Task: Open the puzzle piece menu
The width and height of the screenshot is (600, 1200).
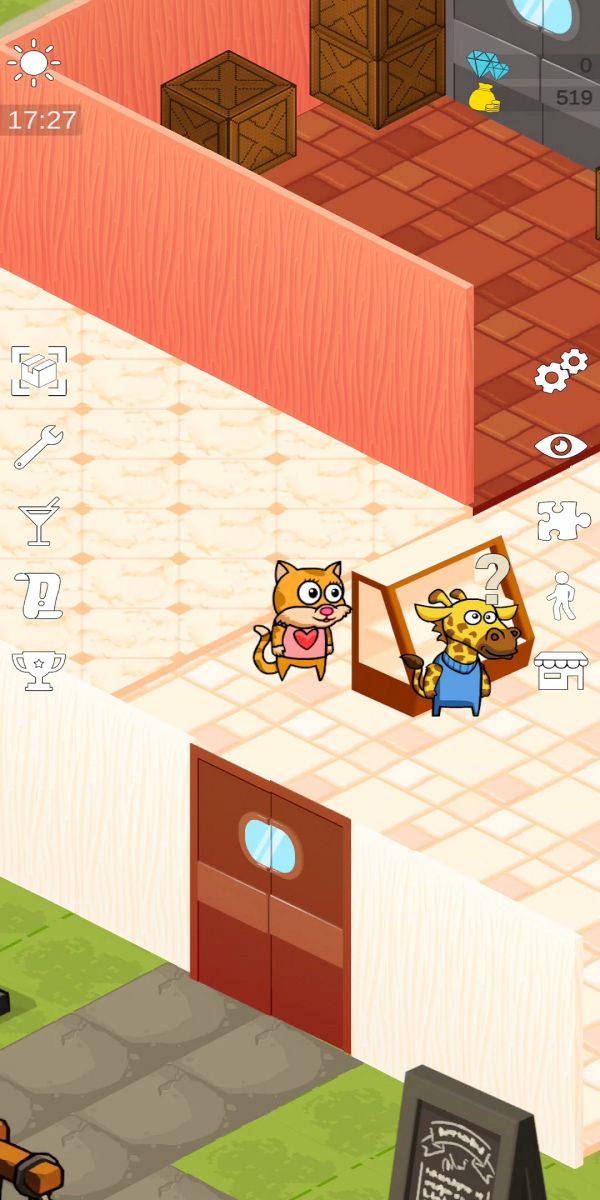Action: click(563, 521)
